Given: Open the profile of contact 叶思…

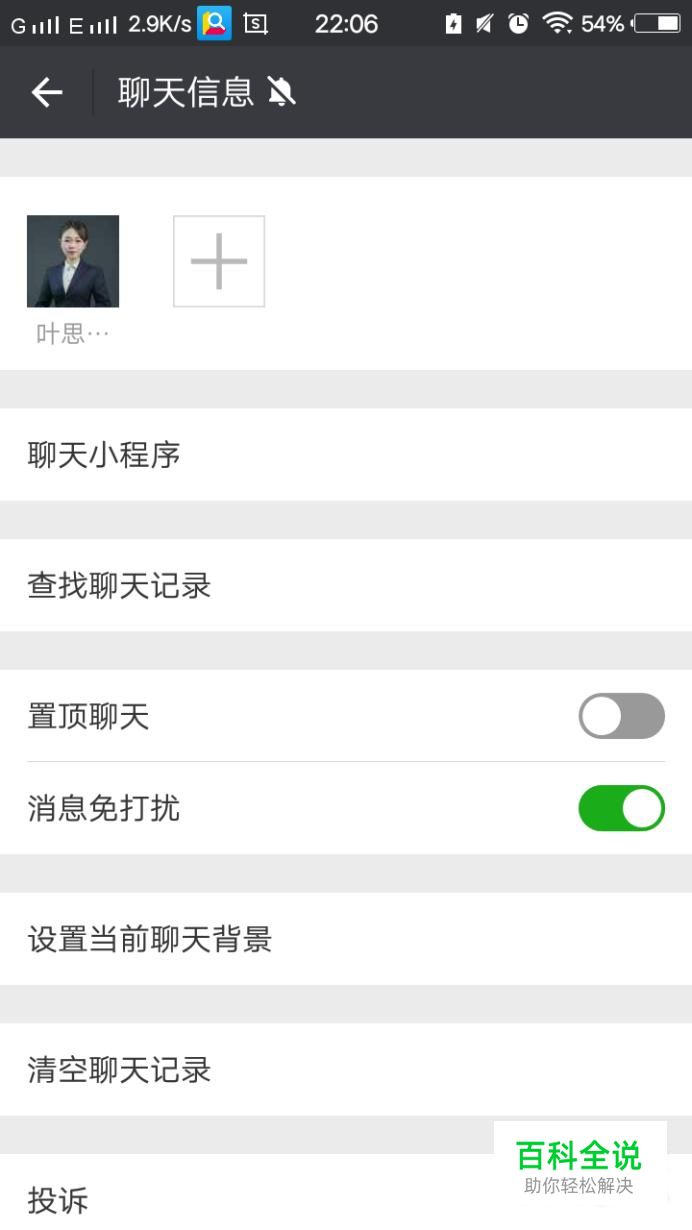Looking at the screenshot, I should [x=73, y=261].
